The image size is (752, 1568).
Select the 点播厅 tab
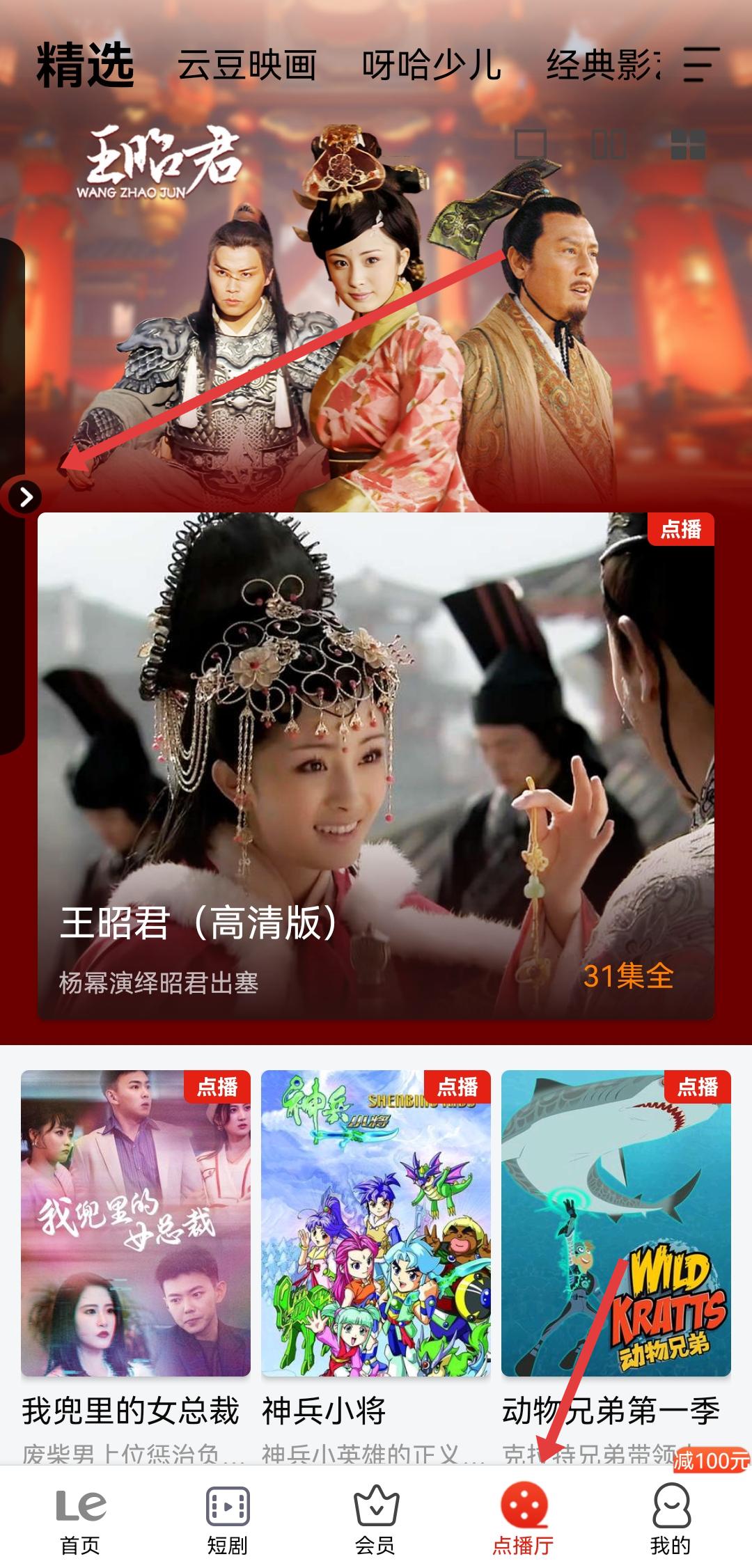click(x=523, y=1516)
